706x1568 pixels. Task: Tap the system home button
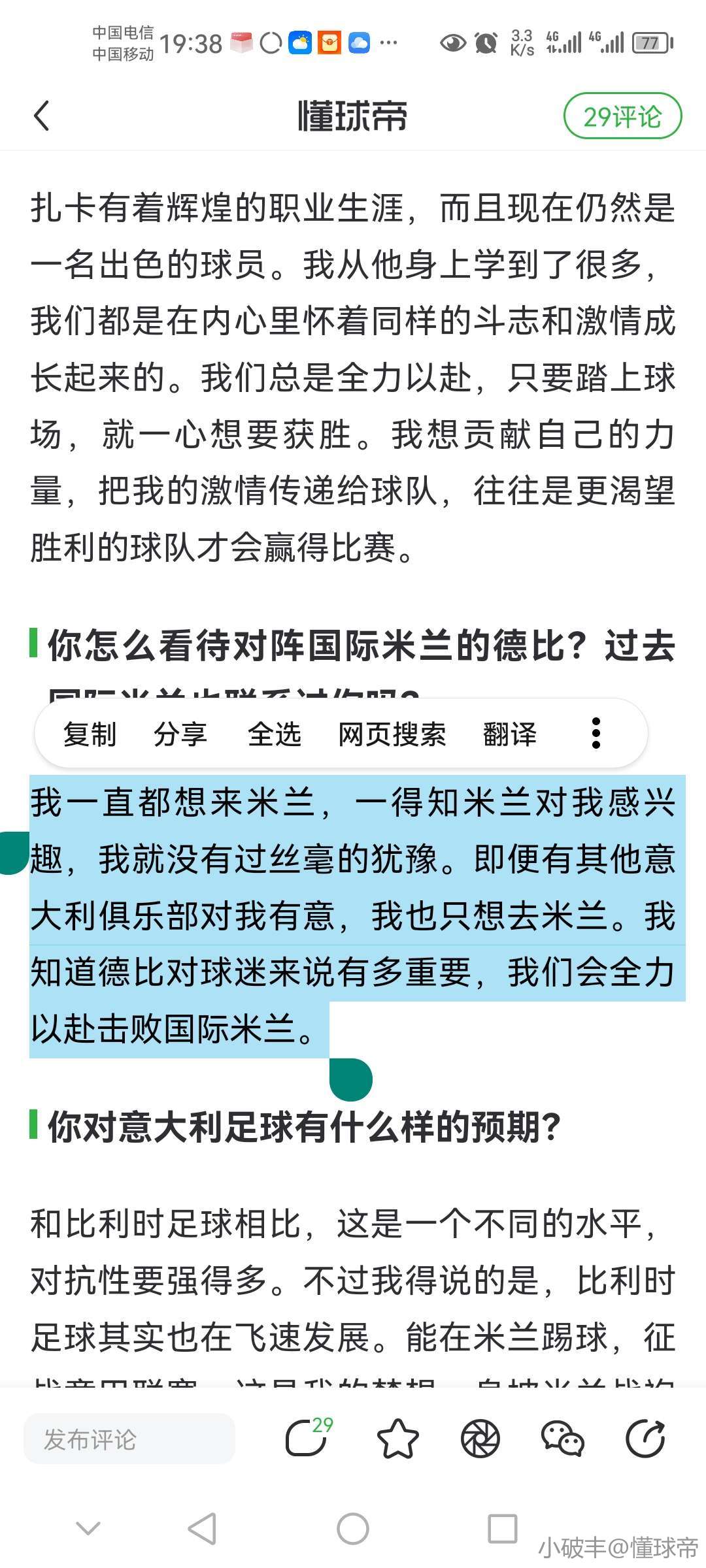(x=353, y=1529)
